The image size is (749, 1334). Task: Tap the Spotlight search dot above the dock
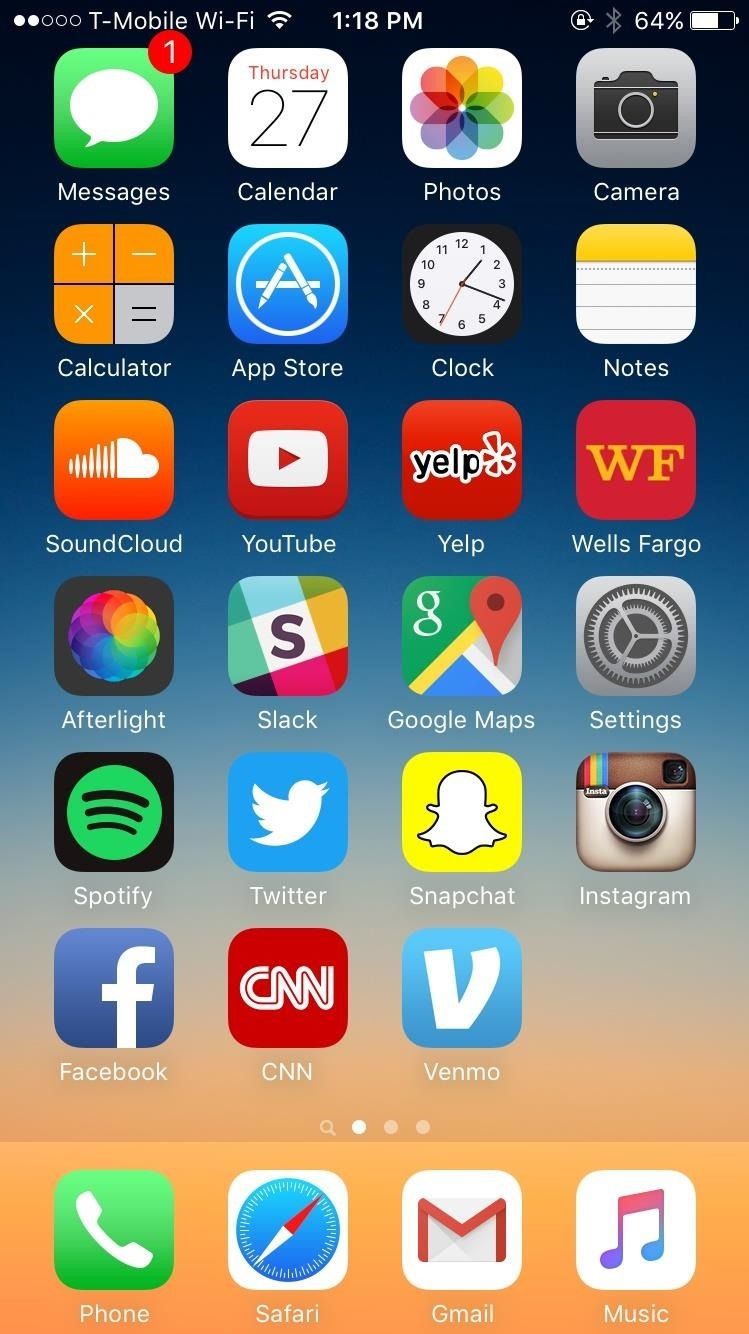[328, 1127]
